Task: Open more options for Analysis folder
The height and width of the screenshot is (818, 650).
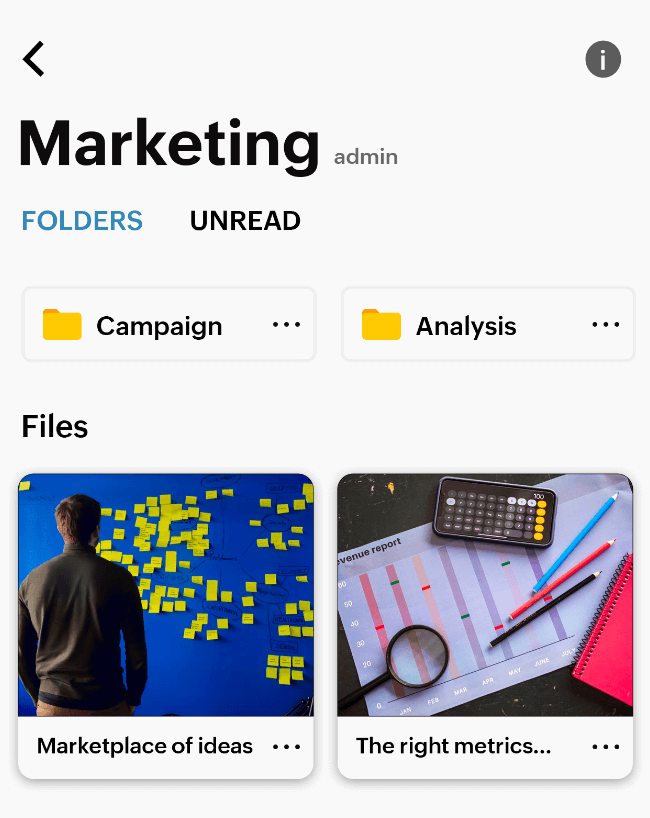Action: (x=606, y=325)
